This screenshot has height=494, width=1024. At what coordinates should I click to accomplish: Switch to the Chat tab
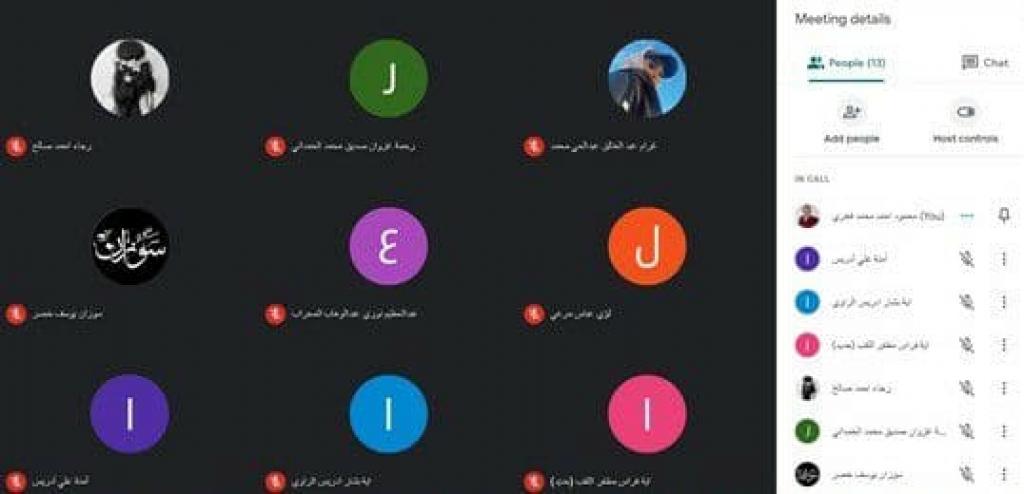pyautogui.click(x=984, y=63)
